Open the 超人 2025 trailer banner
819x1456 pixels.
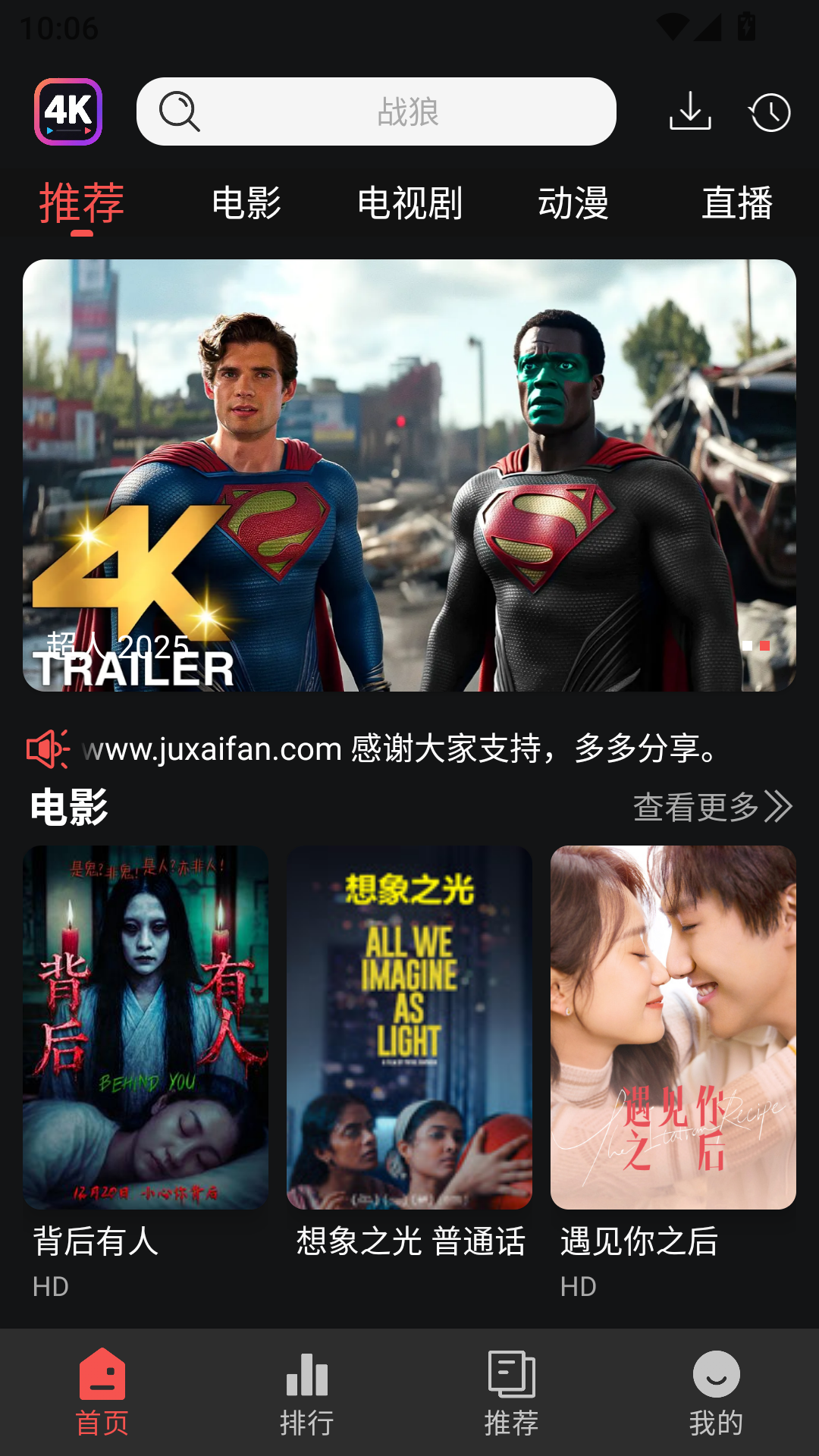409,475
